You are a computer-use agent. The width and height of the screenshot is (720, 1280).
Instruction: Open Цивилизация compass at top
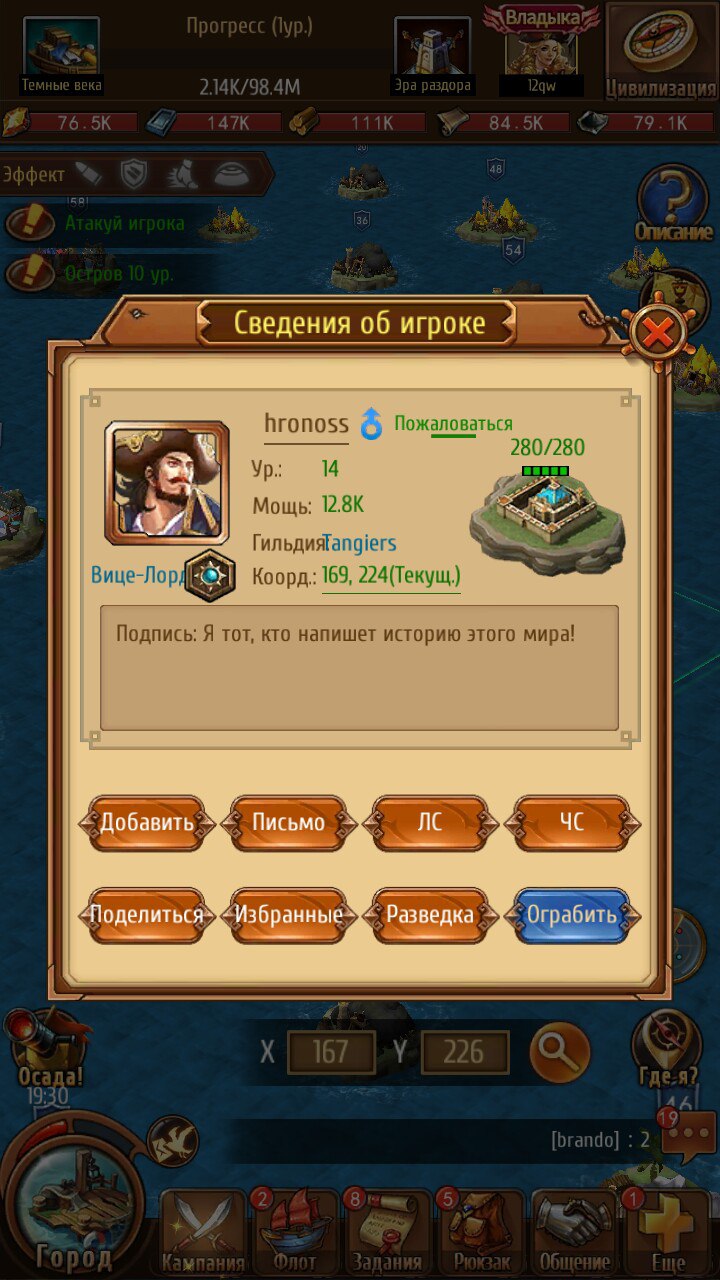(x=661, y=52)
